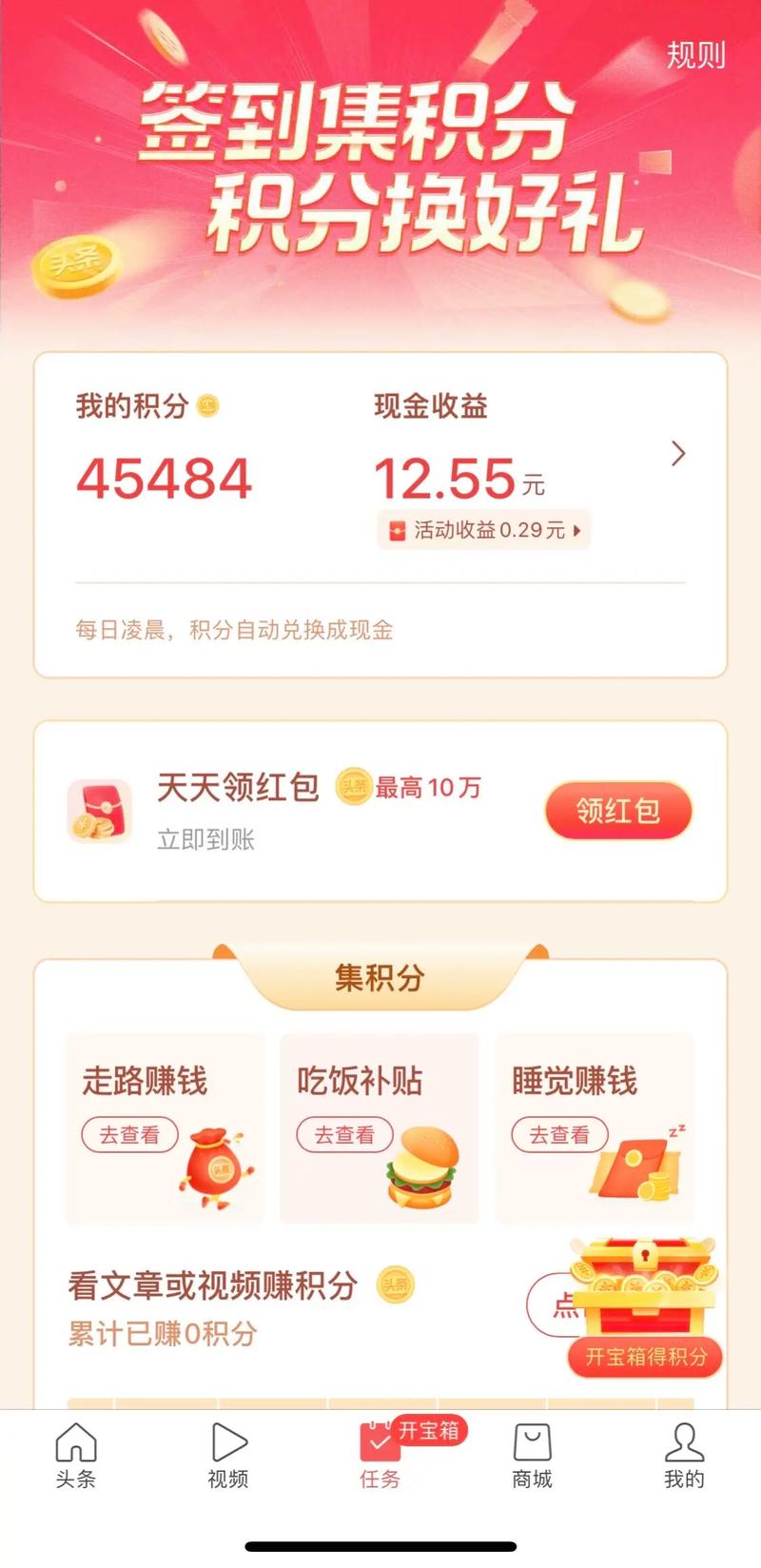The height and width of the screenshot is (1568, 761).
Task: Click 去查看 under 睡觉赚钱
Action: 560,1135
